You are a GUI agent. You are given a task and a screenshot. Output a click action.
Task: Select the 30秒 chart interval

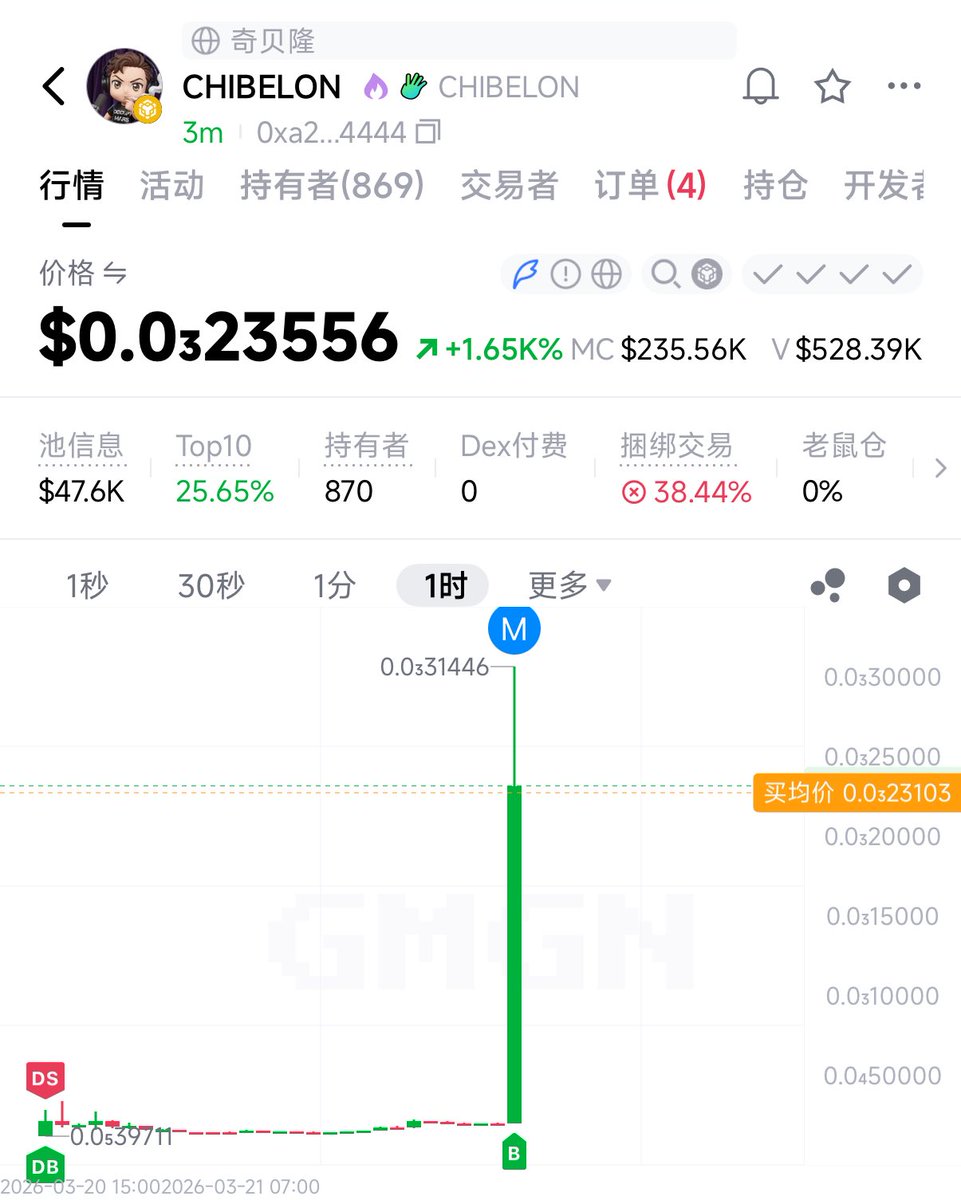tap(210, 586)
